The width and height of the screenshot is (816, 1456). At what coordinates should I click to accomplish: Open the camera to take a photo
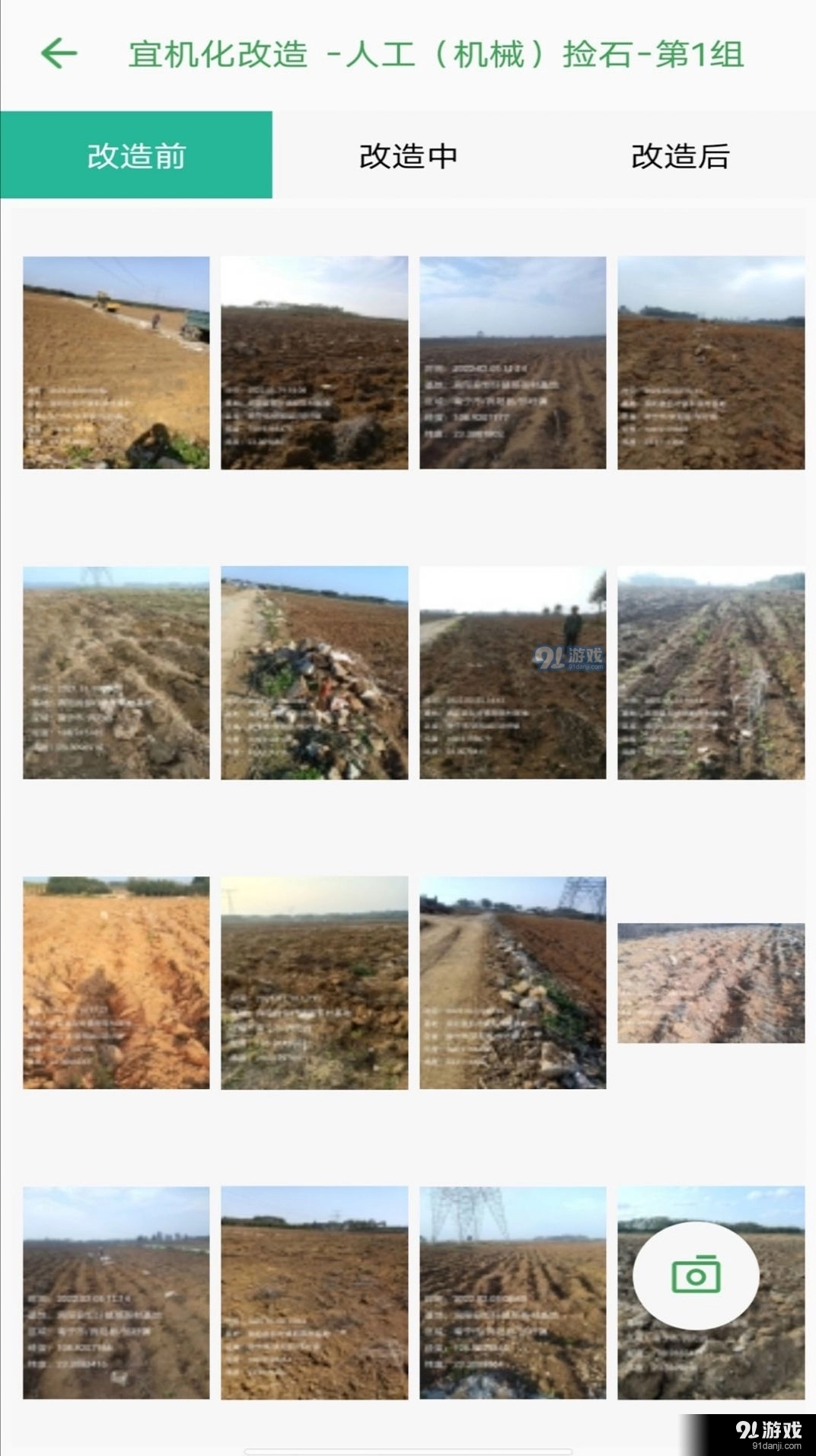696,1275
